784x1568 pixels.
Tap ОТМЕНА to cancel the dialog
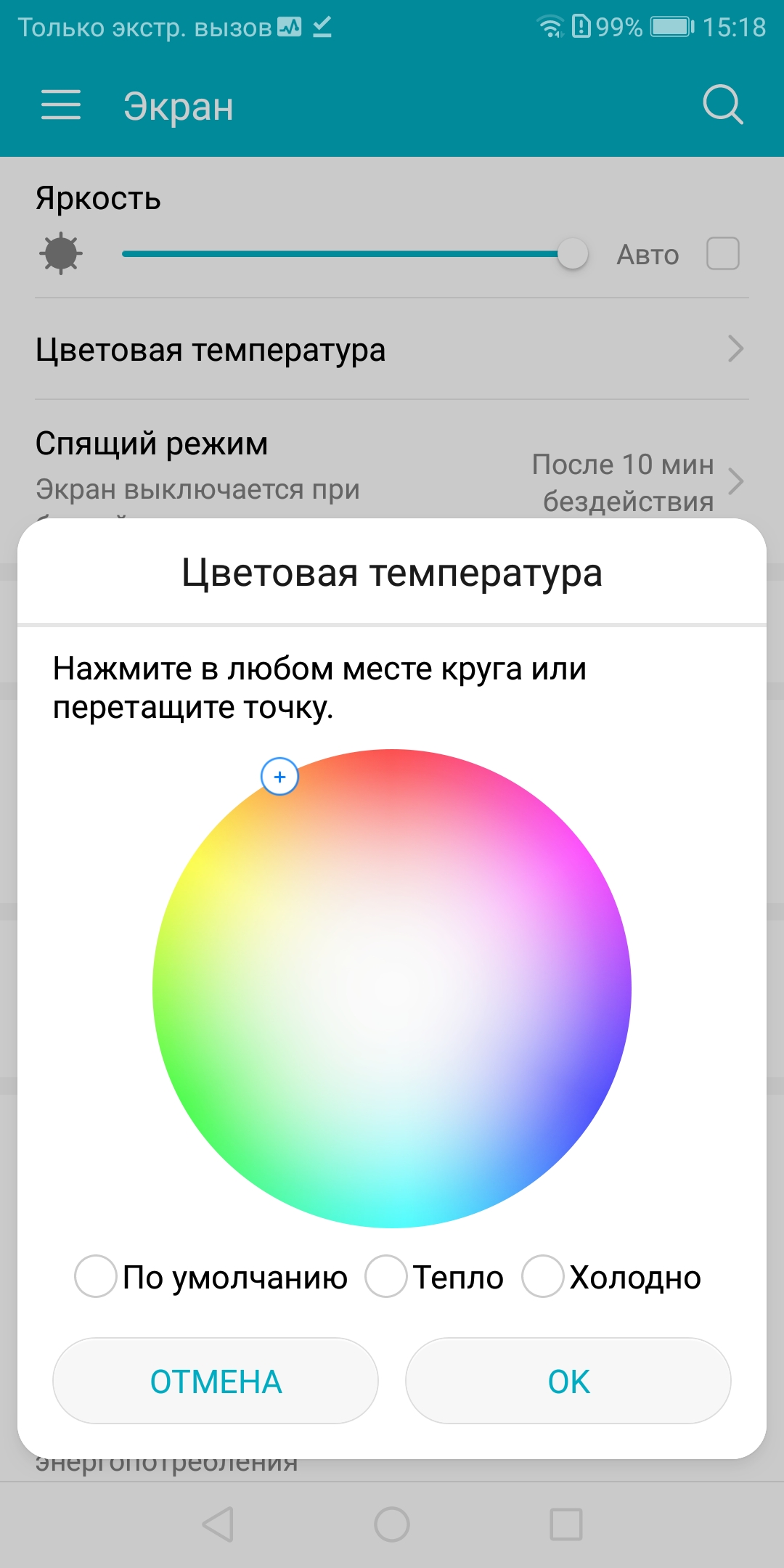(216, 1381)
